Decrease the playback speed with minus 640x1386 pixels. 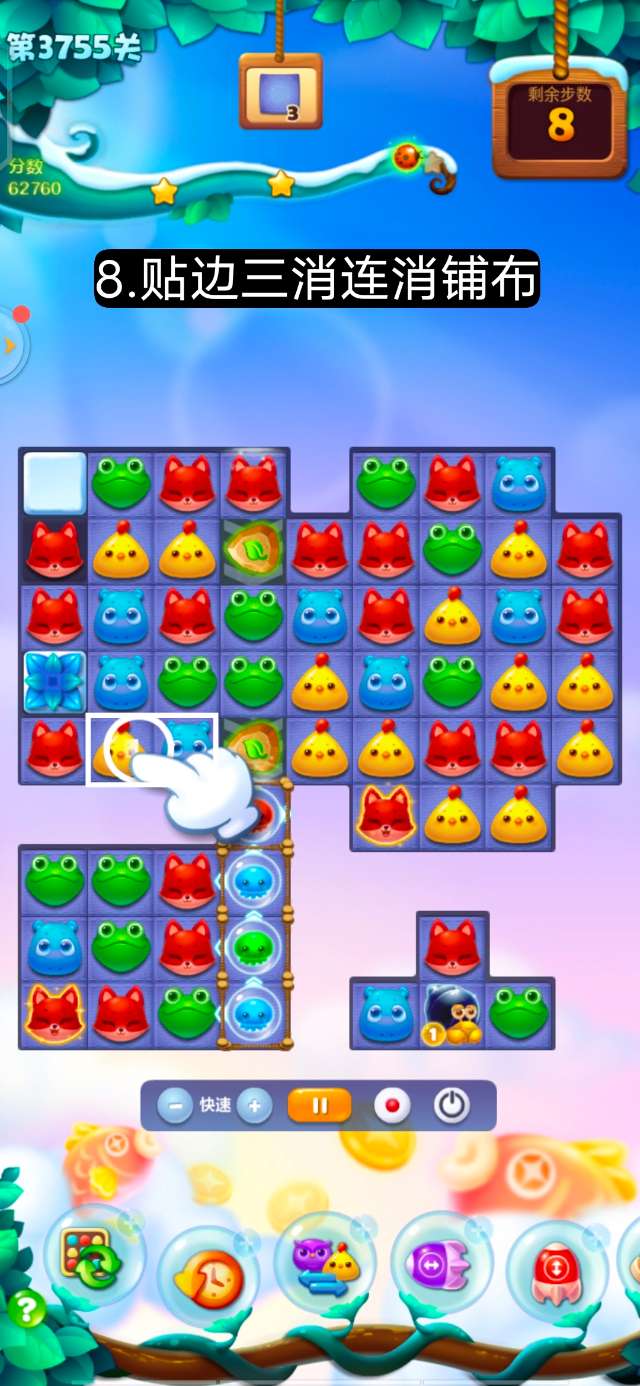175,1106
